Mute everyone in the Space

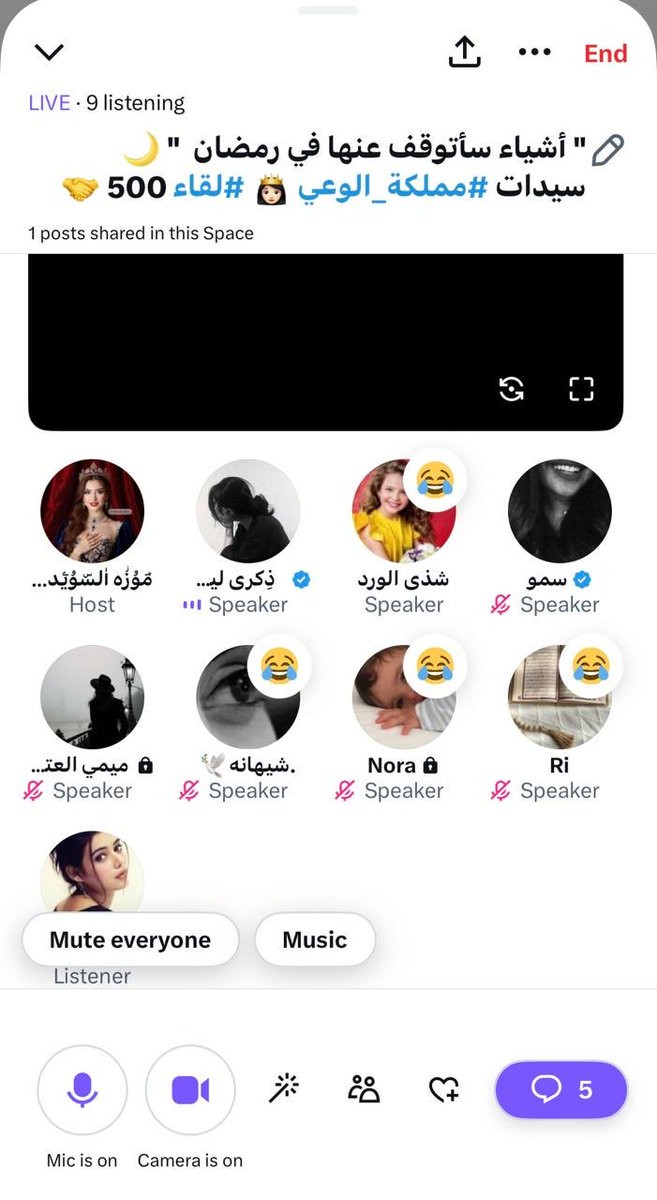(x=130, y=940)
